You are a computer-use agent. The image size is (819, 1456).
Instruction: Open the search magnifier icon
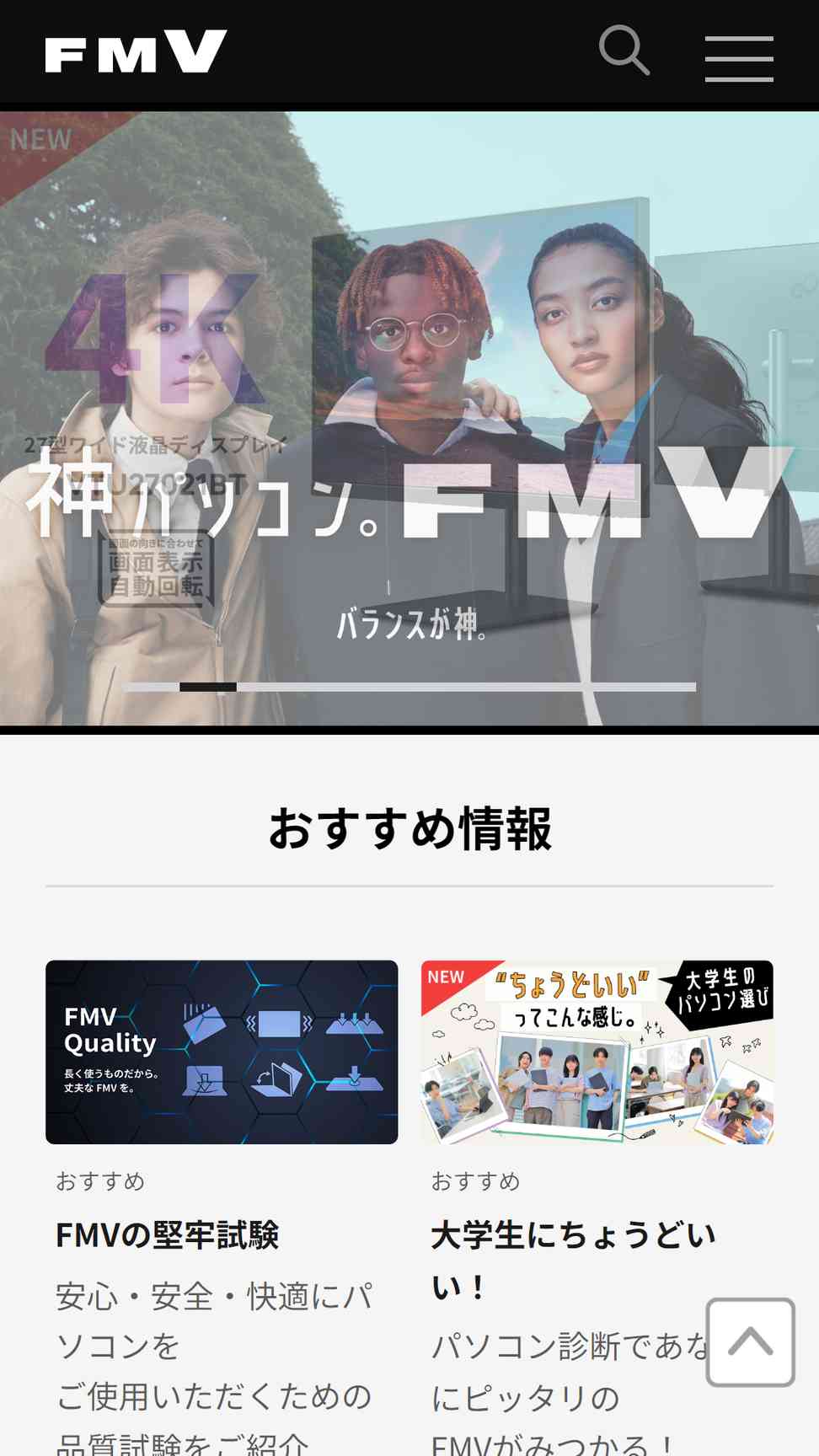[624, 51]
